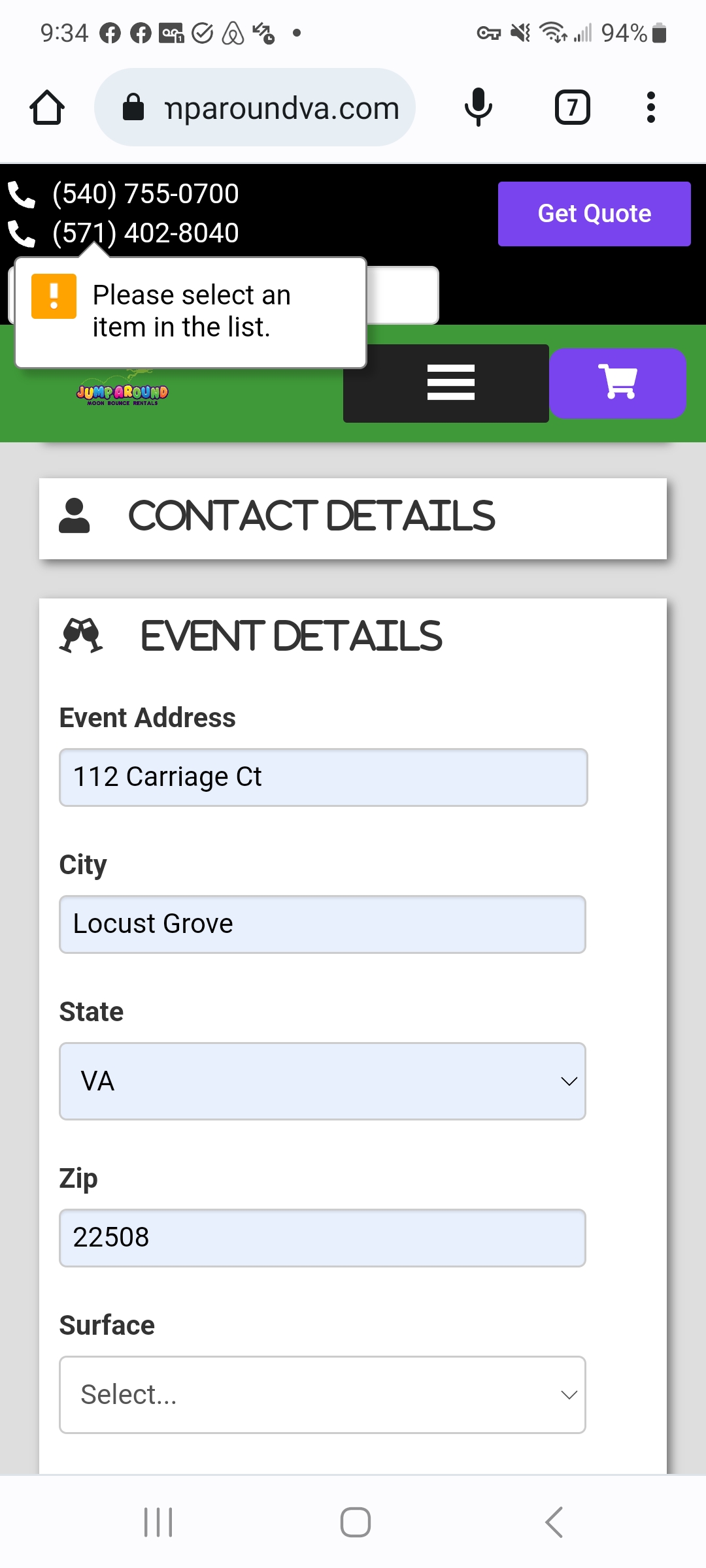Screen dimensions: 706x1568
Task: Open the shopping cart
Action: coord(618,383)
